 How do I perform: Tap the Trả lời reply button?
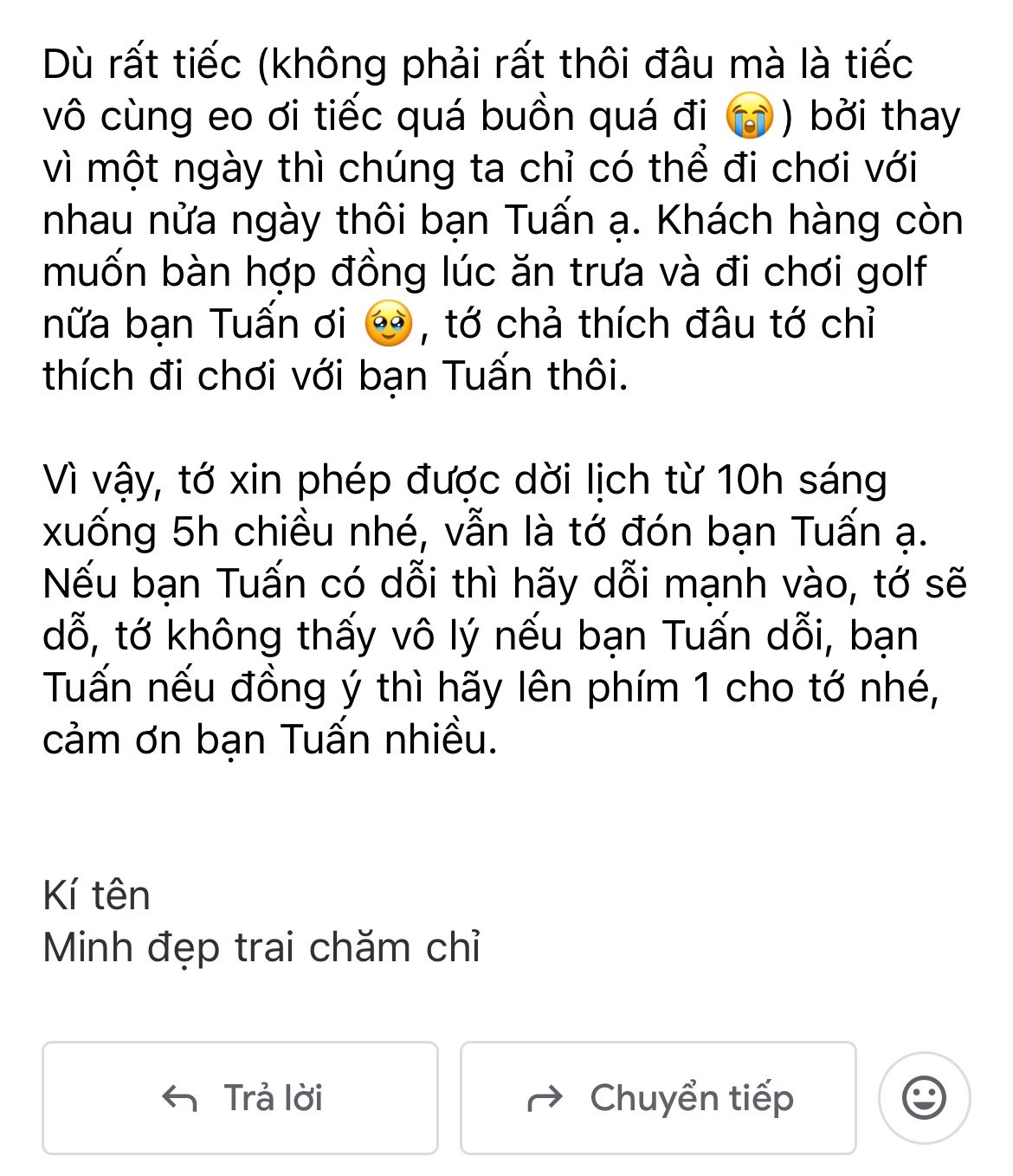[x=241, y=1097]
